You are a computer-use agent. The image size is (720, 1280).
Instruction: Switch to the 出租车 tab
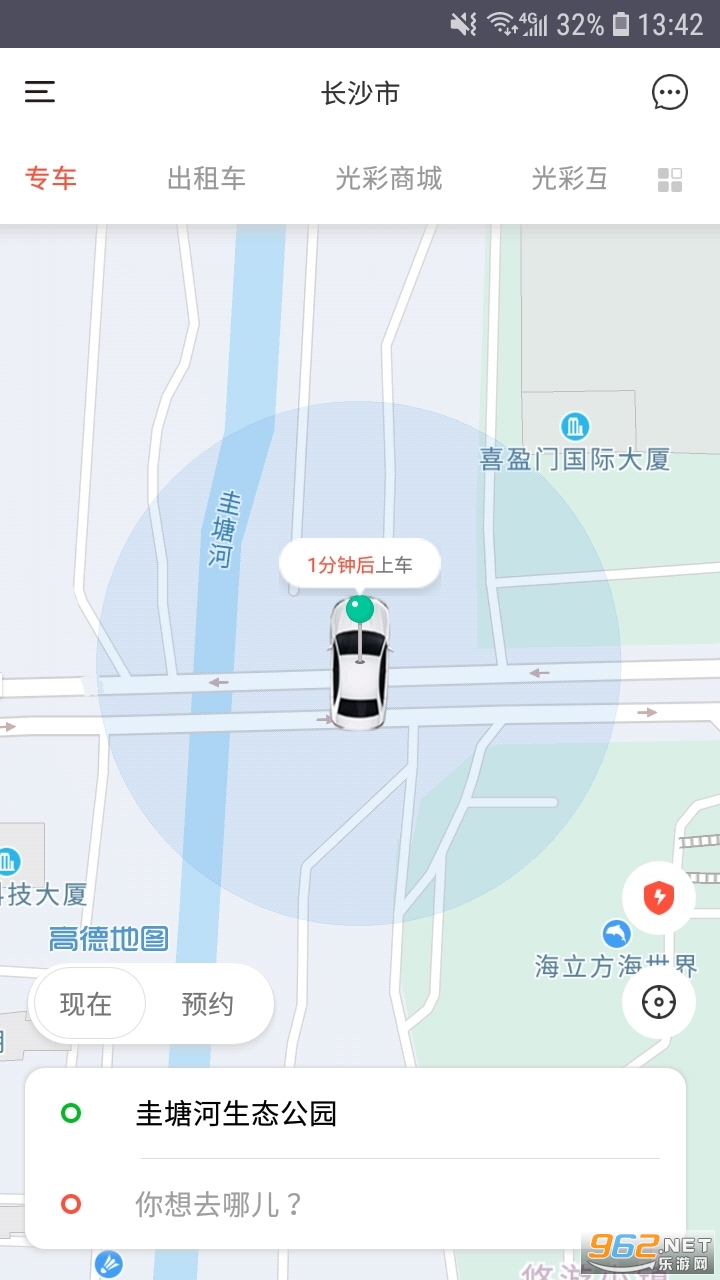click(x=206, y=179)
